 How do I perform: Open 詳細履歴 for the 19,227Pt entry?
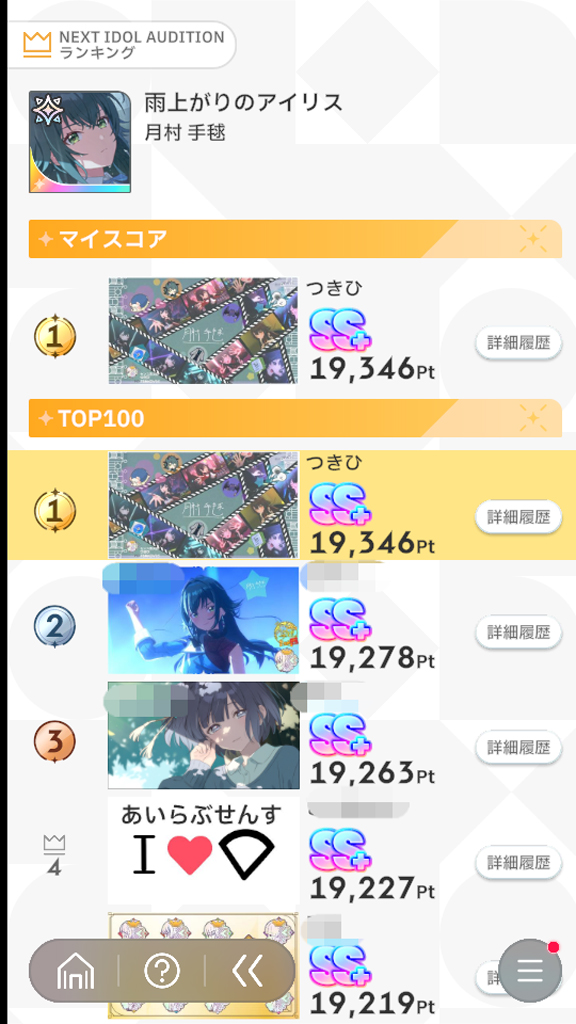(x=519, y=862)
